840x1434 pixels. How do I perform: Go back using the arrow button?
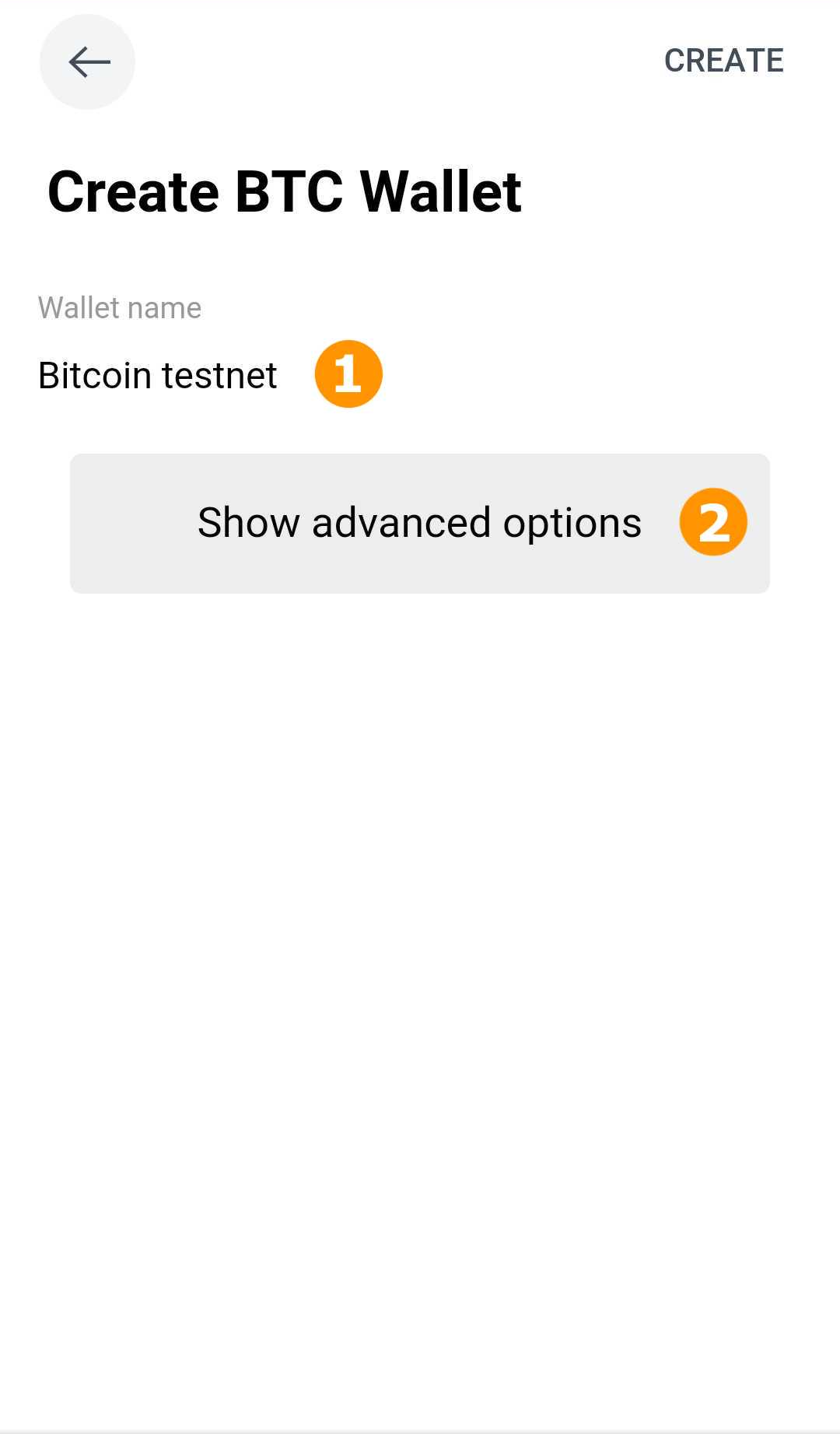(x=87, y=61)
